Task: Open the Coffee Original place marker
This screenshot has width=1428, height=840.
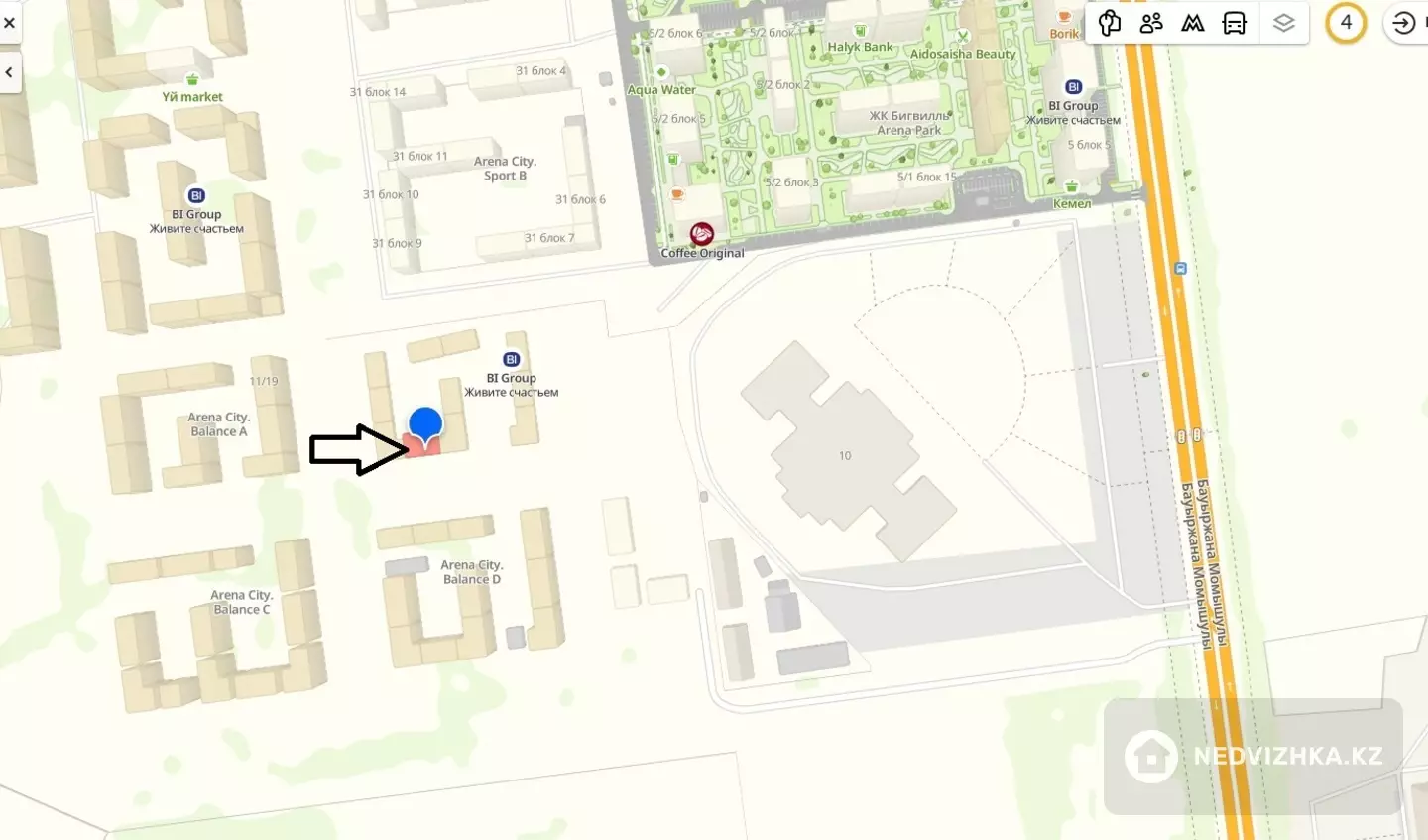Action: 702,235
